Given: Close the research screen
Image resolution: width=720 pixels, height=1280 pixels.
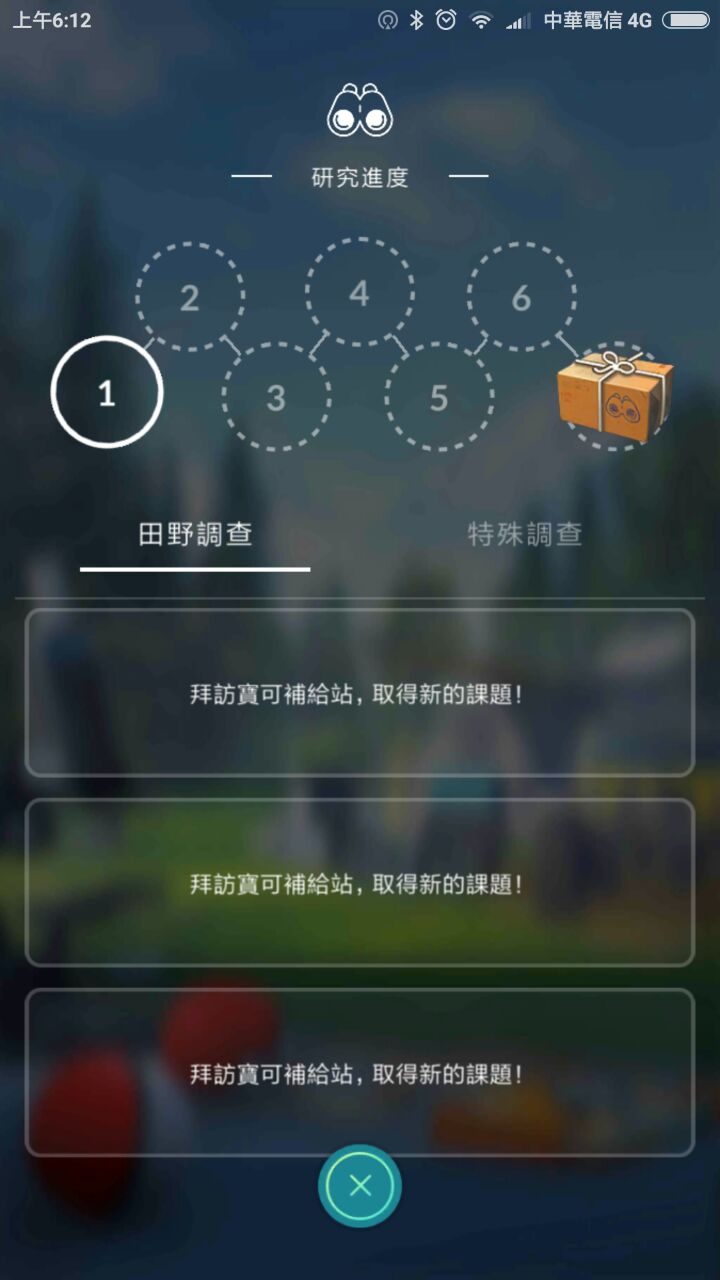Looking at the screenshot, I should [x=360, y=1186].
